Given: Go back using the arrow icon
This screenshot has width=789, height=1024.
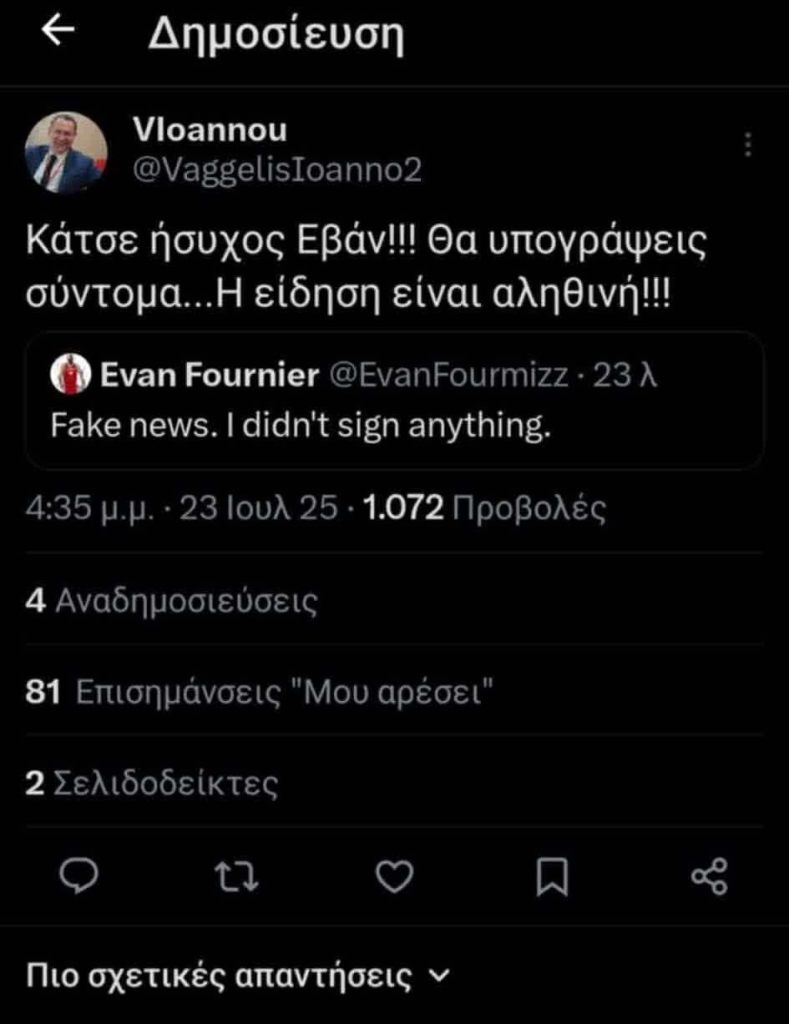Looking at the screenshot, I should tap(57, 33).
